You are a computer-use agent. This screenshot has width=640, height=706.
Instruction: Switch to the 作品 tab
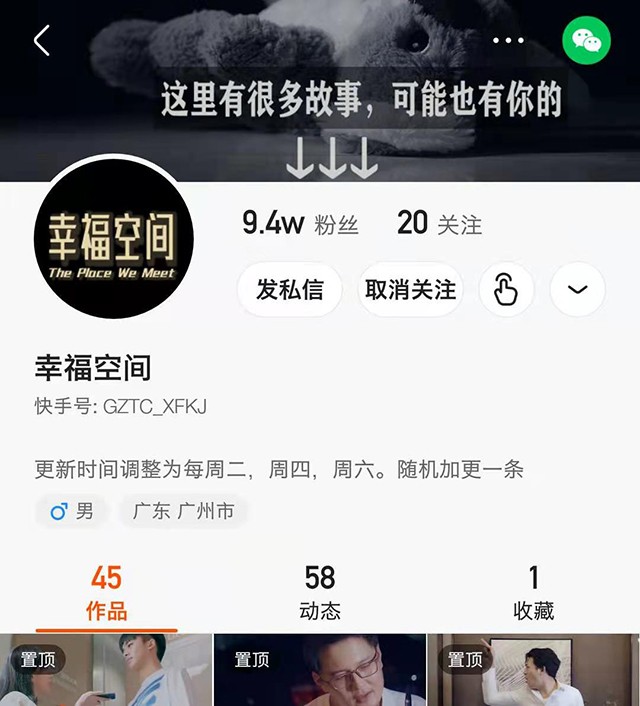pos(106,592)
